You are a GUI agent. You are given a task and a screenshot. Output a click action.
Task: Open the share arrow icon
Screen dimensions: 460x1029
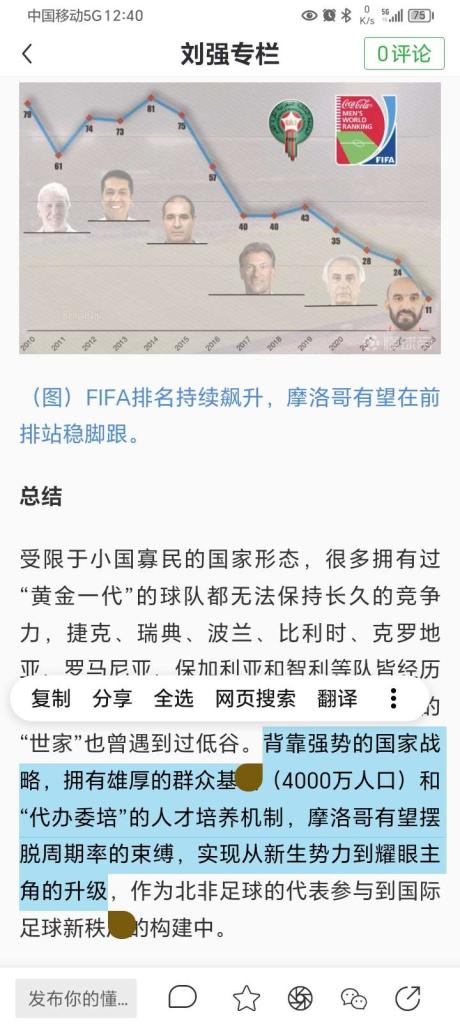click(x=408, y=998)
